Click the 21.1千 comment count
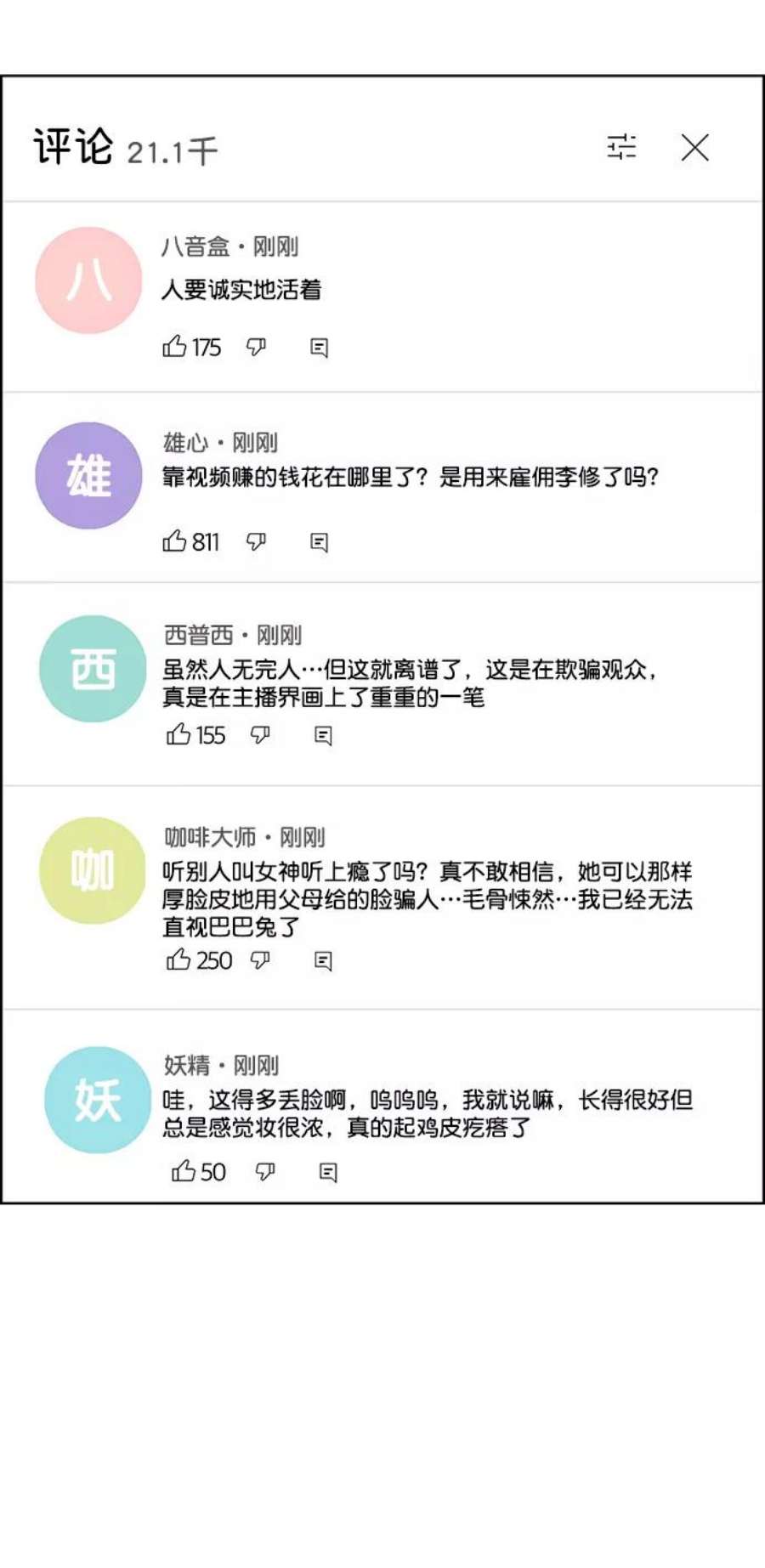The width and height of the screenshot is (765, 1568). point(173,151)
